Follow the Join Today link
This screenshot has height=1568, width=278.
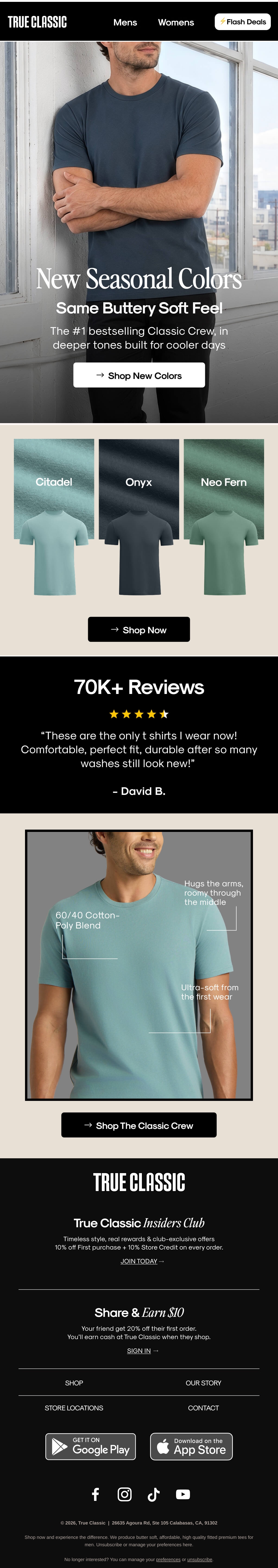(142, 1261)
